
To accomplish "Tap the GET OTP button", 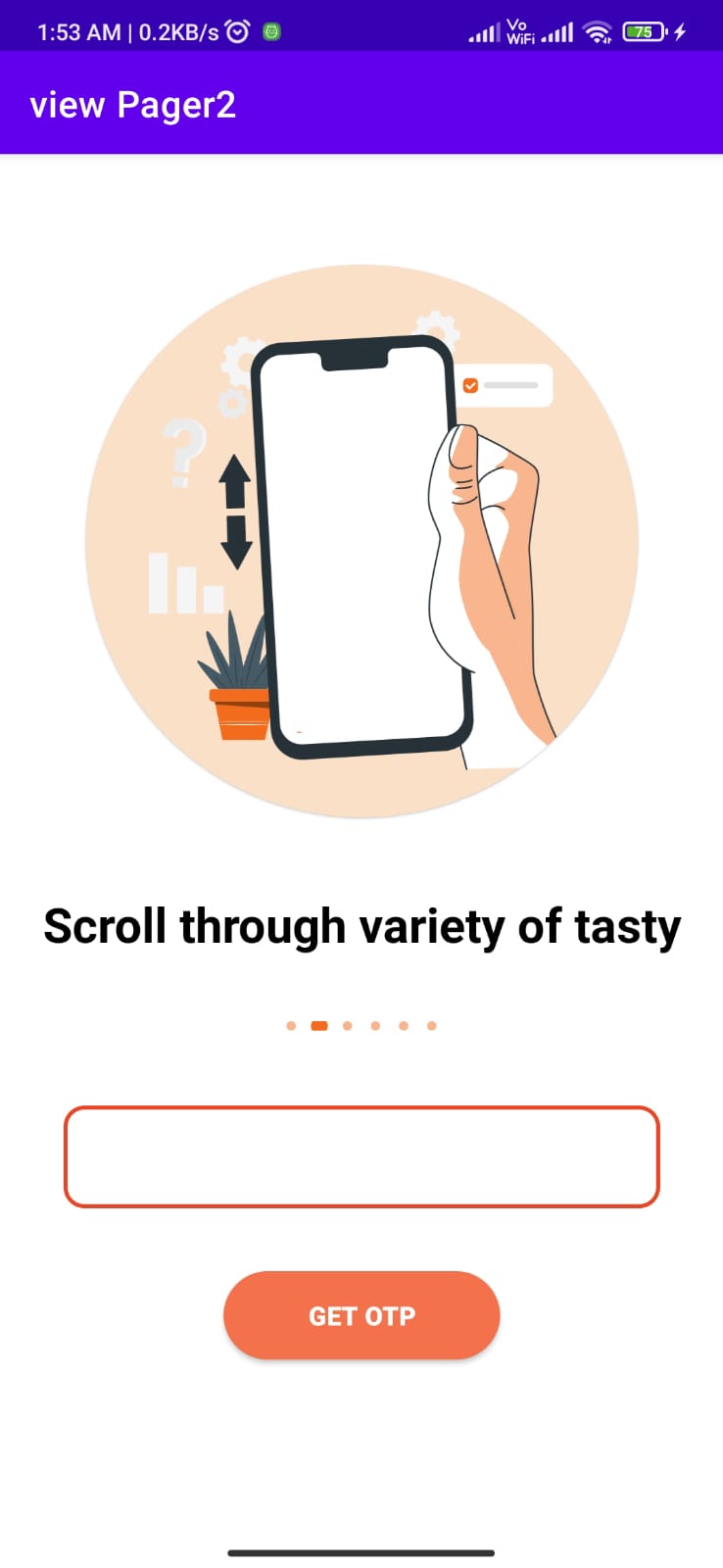I will click(x=361, y=1315).
